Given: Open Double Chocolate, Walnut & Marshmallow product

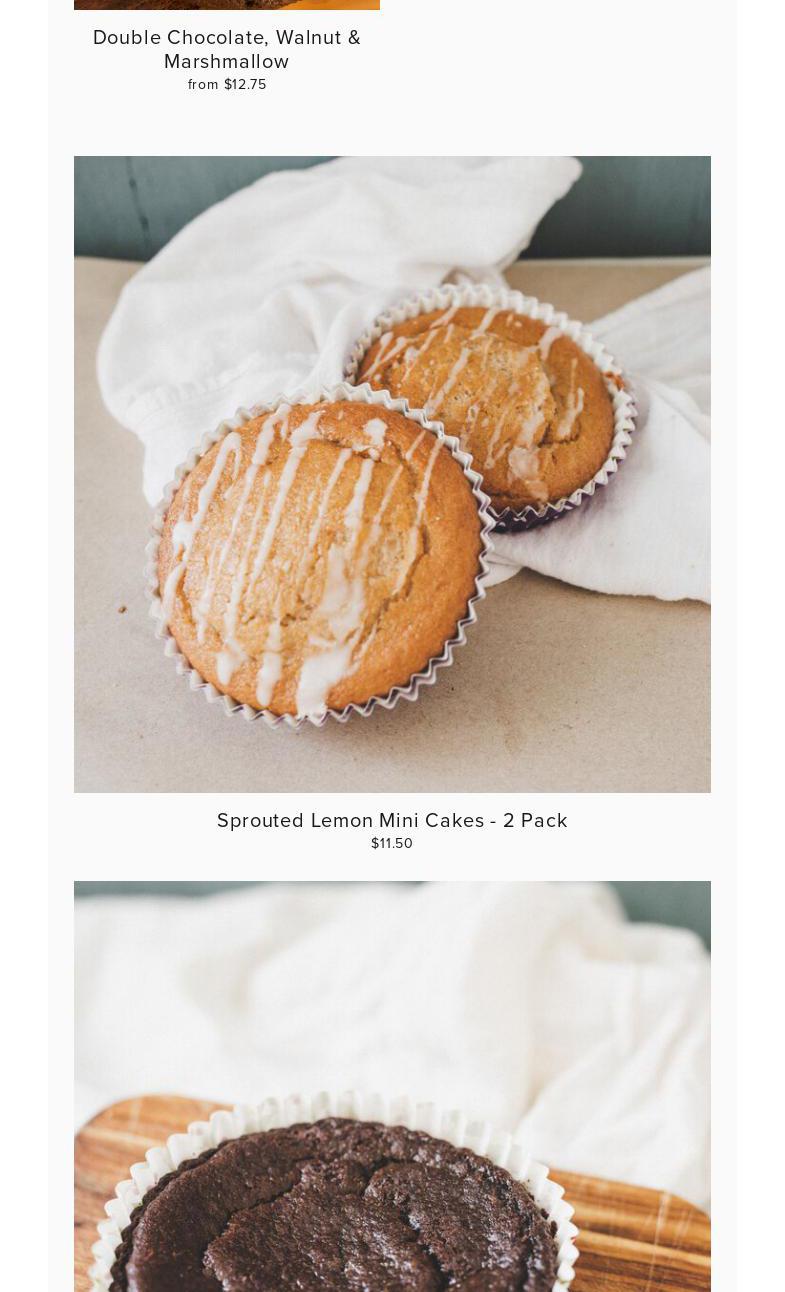Looking at the screenshot, I should (x=227, y=49).
